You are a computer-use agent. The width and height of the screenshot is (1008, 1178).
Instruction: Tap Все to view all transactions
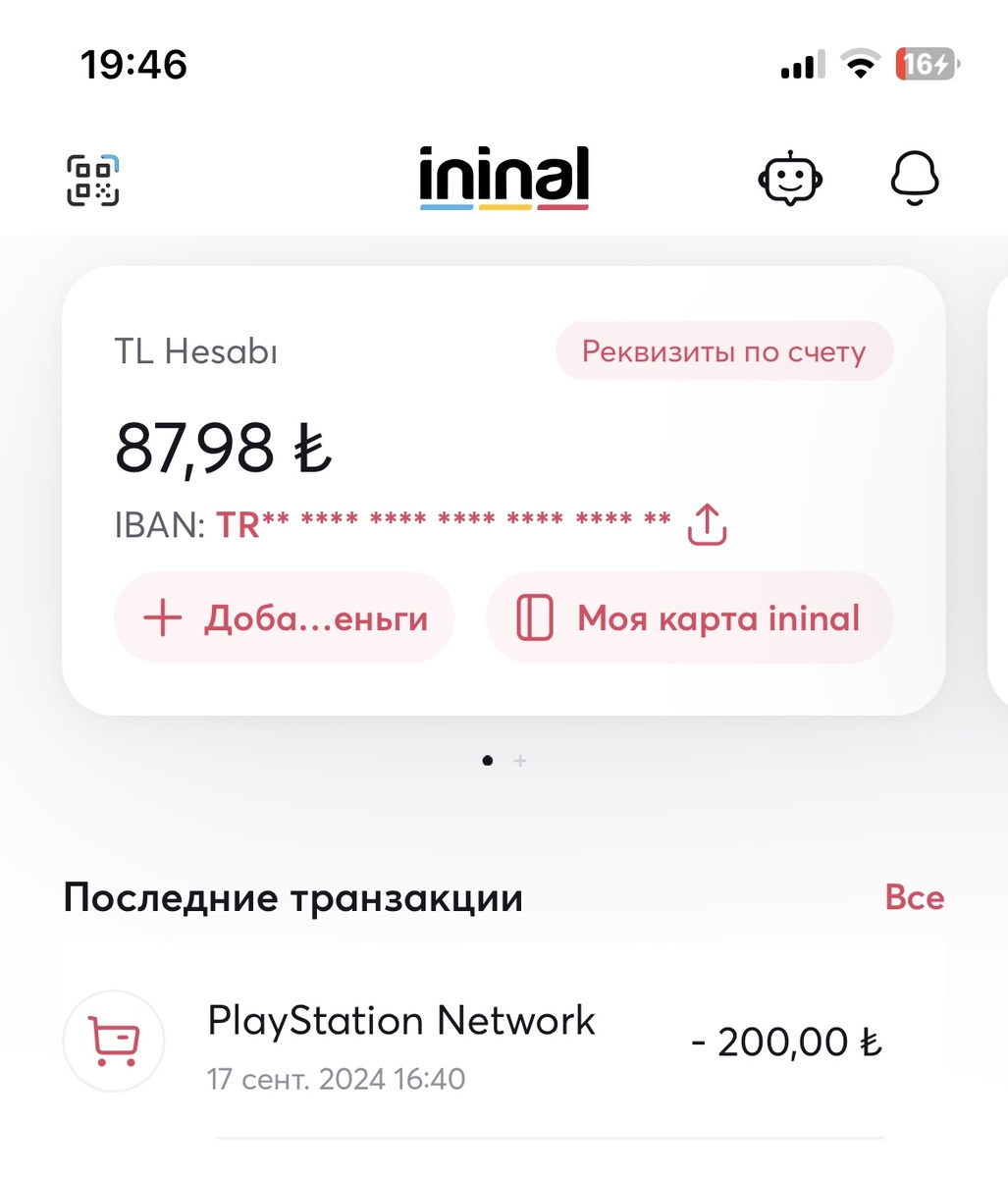[914, 897]
